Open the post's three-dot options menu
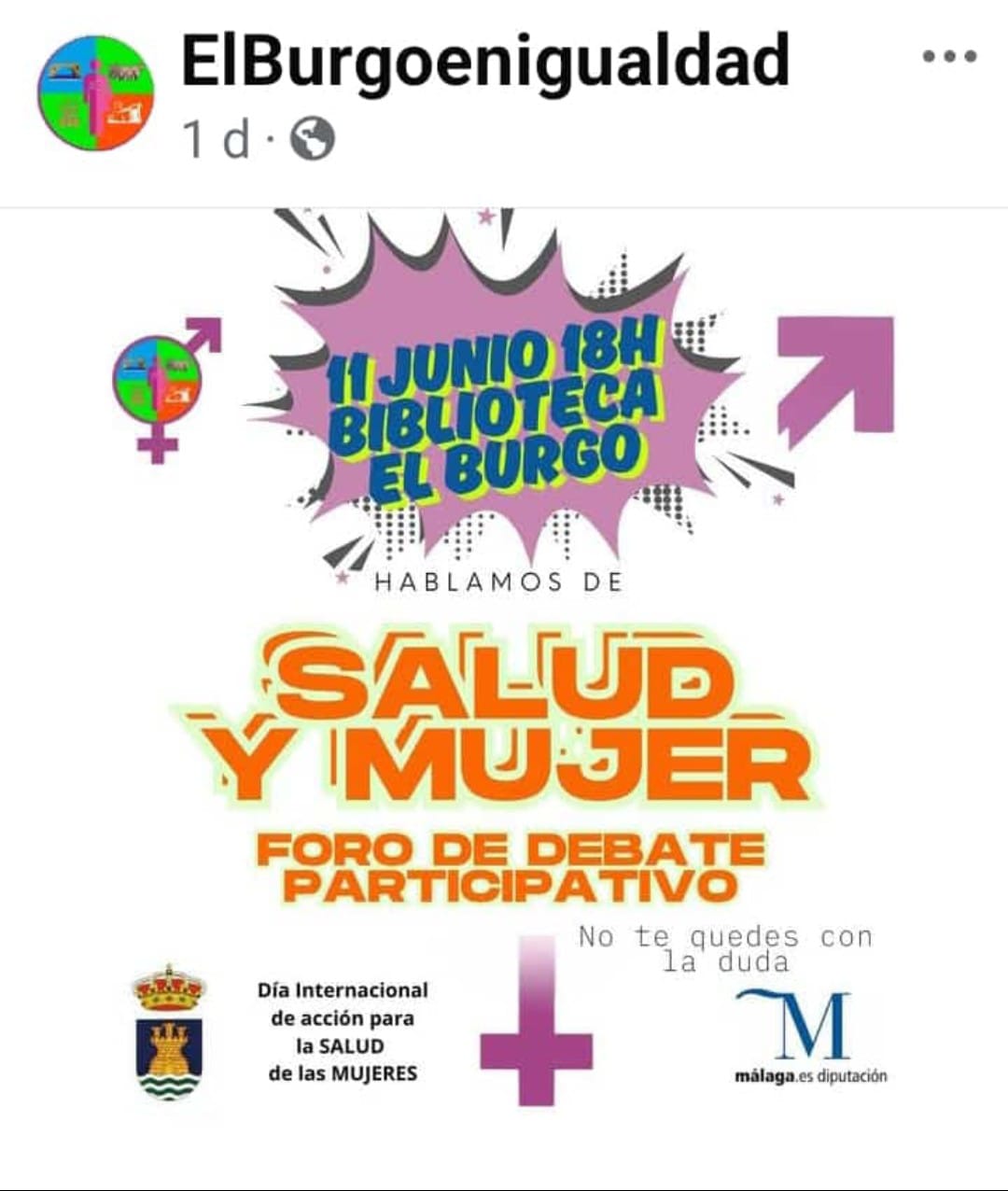1008x1191 pixels. [x=949, y=57]
